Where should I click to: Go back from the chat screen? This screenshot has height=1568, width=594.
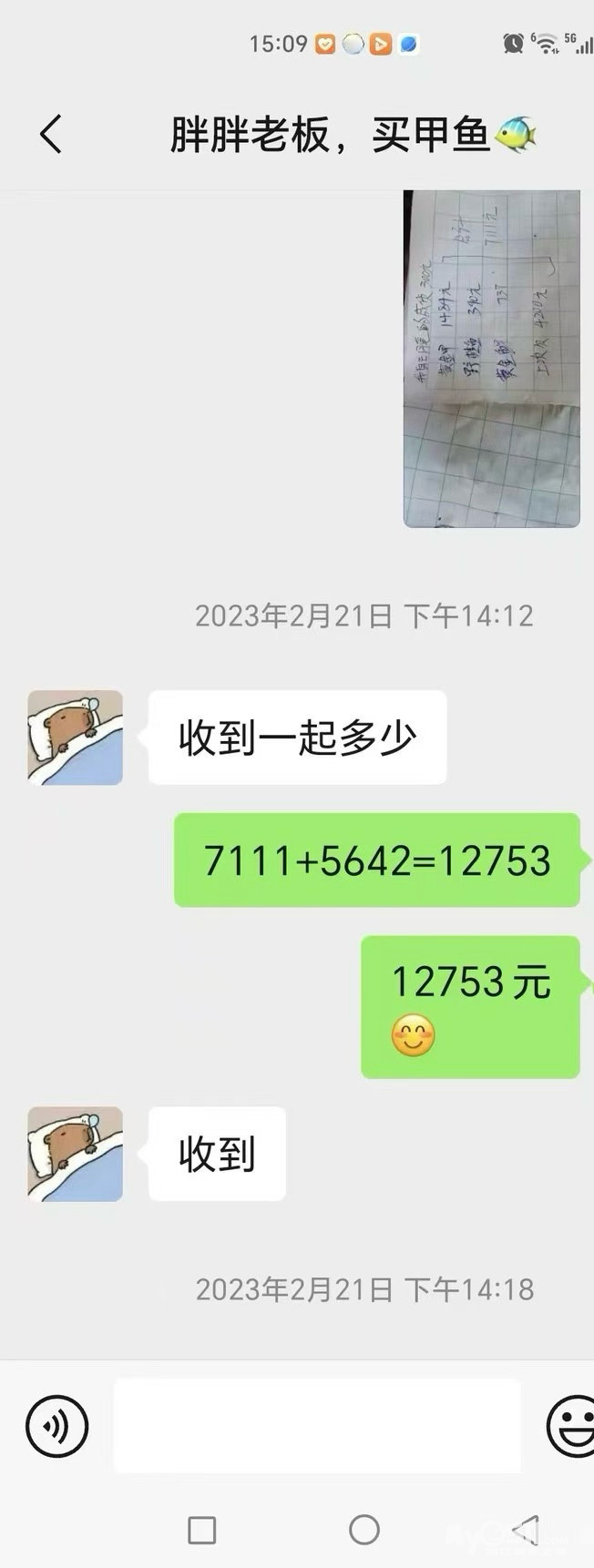click(51, 135)
